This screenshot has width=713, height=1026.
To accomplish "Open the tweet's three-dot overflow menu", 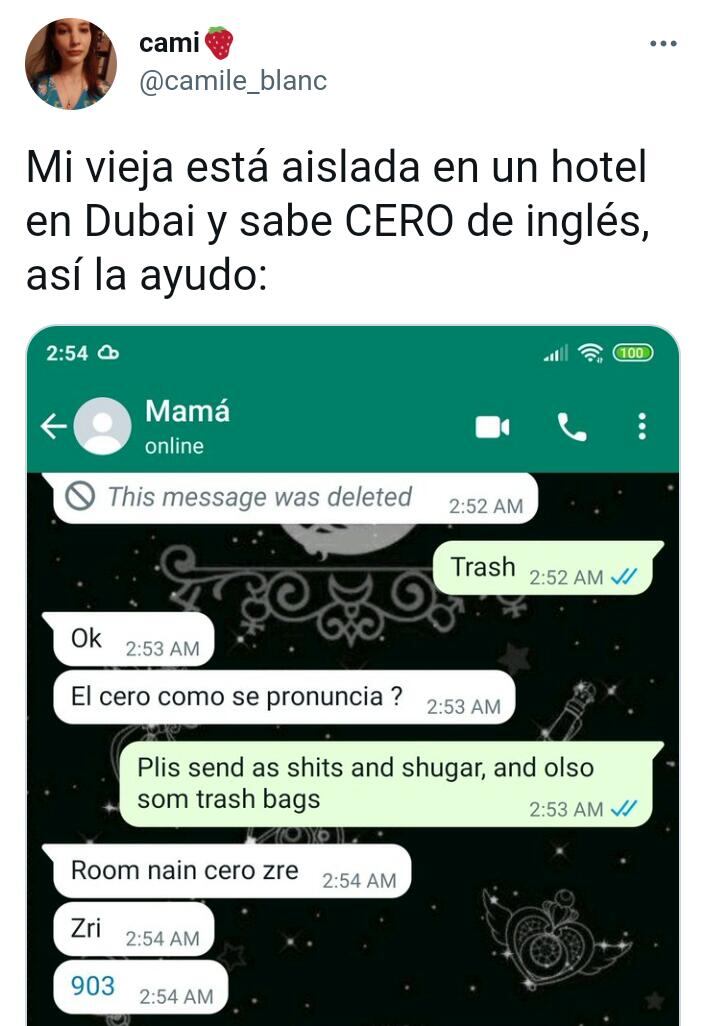I will 663,44.
